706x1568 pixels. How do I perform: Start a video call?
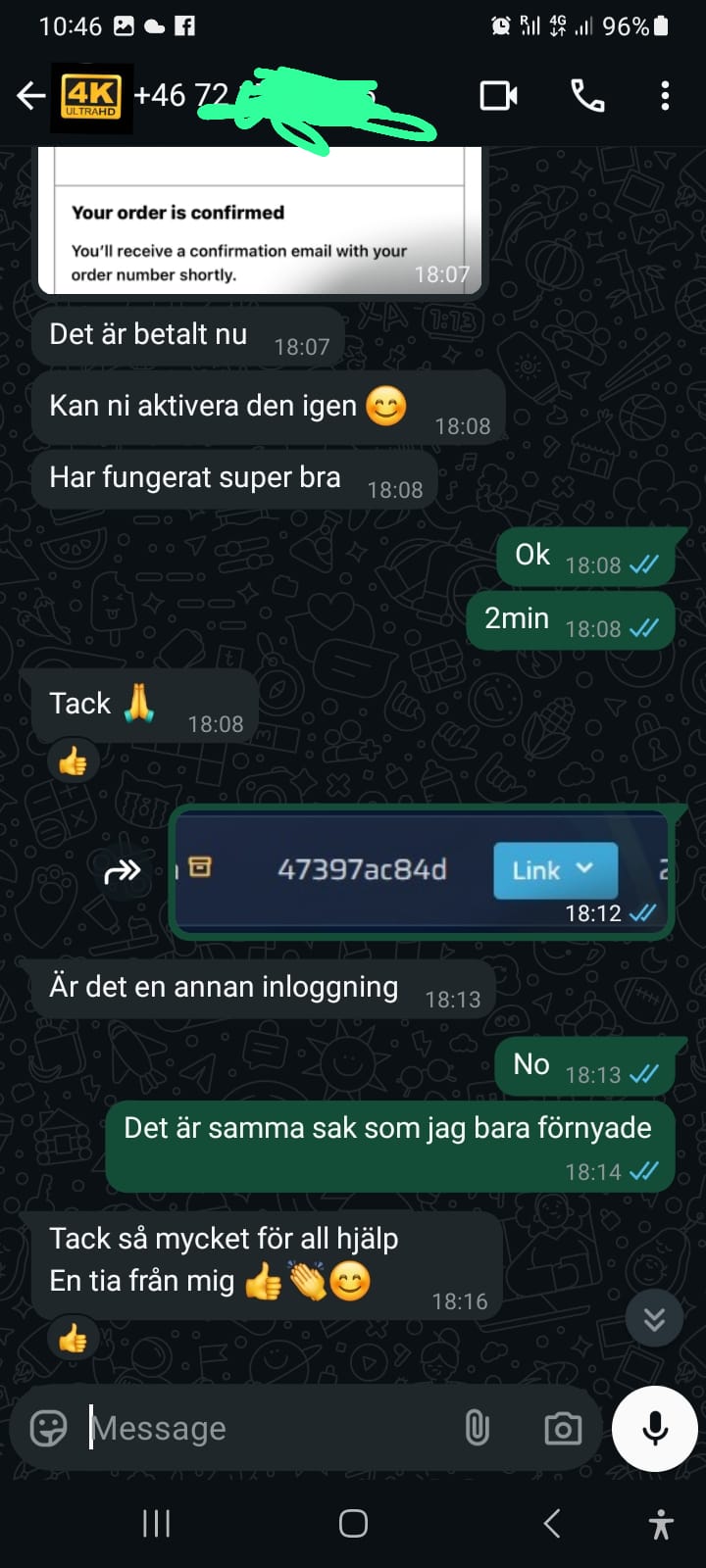point(498,95)
